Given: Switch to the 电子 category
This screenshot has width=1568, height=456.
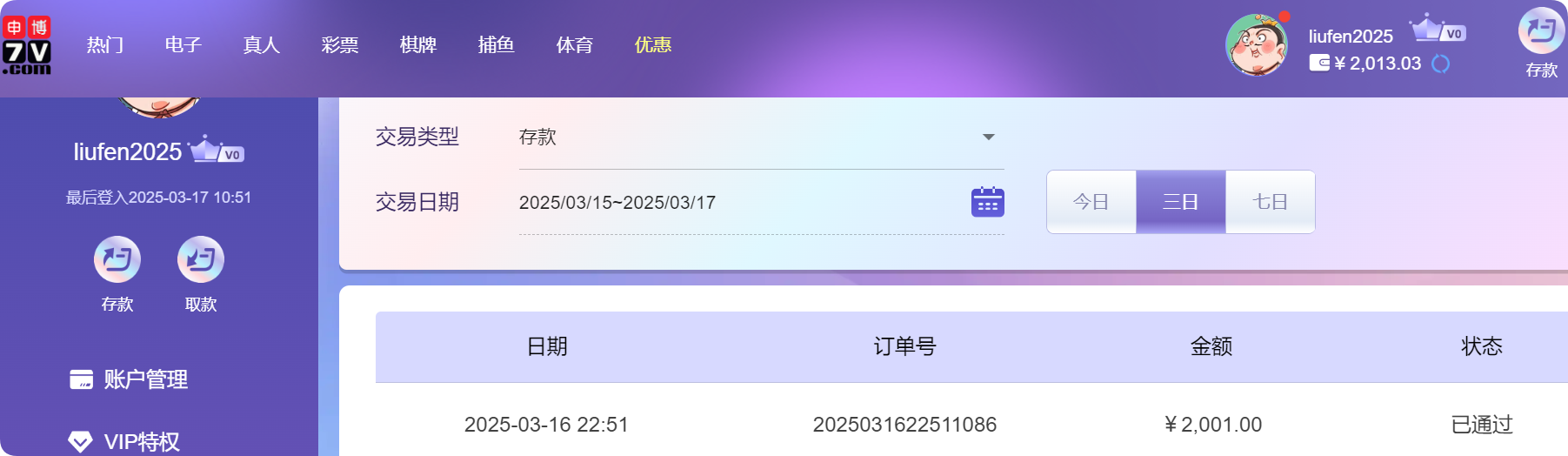Looking at the screenshot, I should click(x=183, y=44).
